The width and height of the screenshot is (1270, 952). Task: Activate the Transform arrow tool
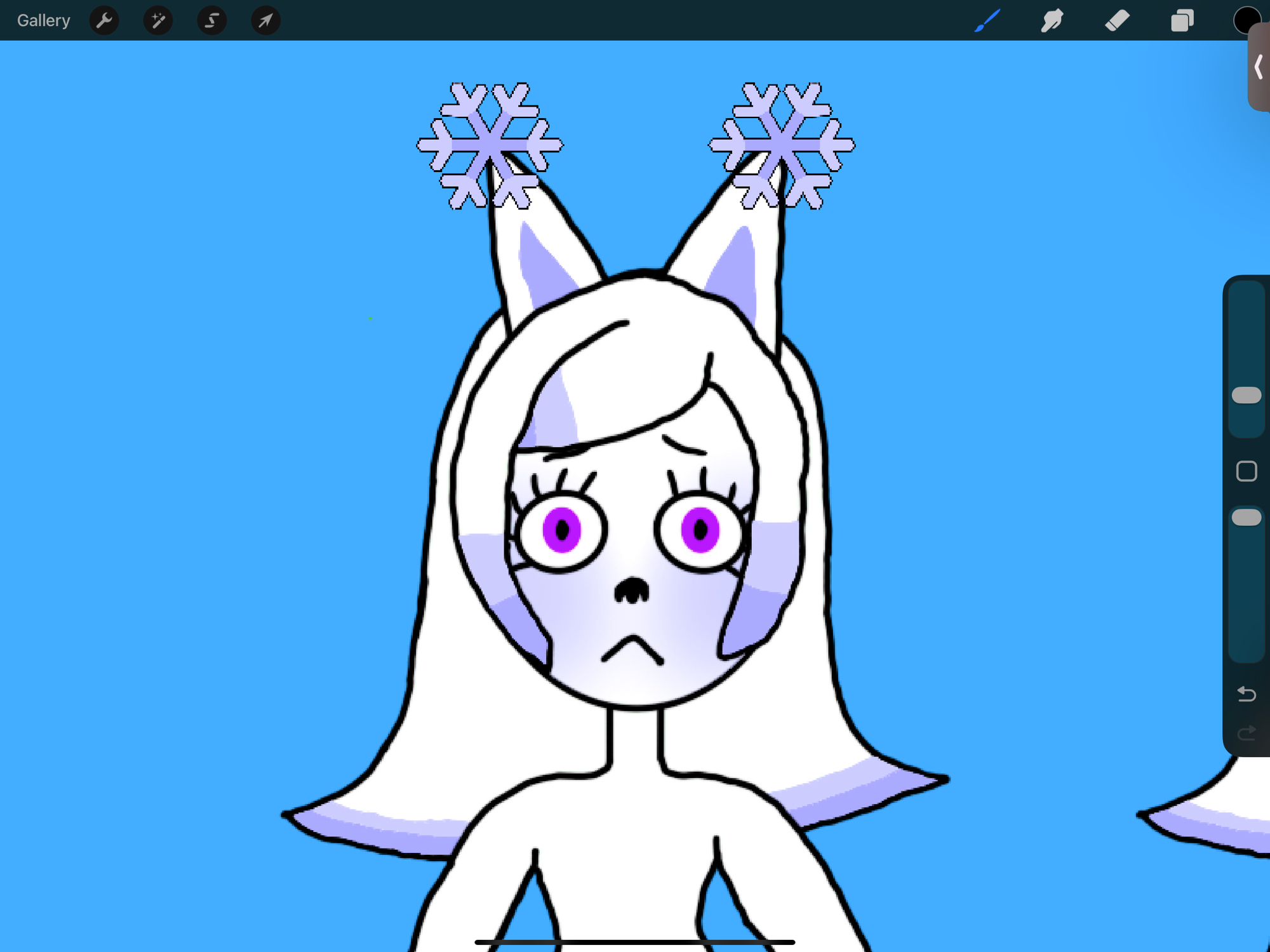click(x=265, y=20)
